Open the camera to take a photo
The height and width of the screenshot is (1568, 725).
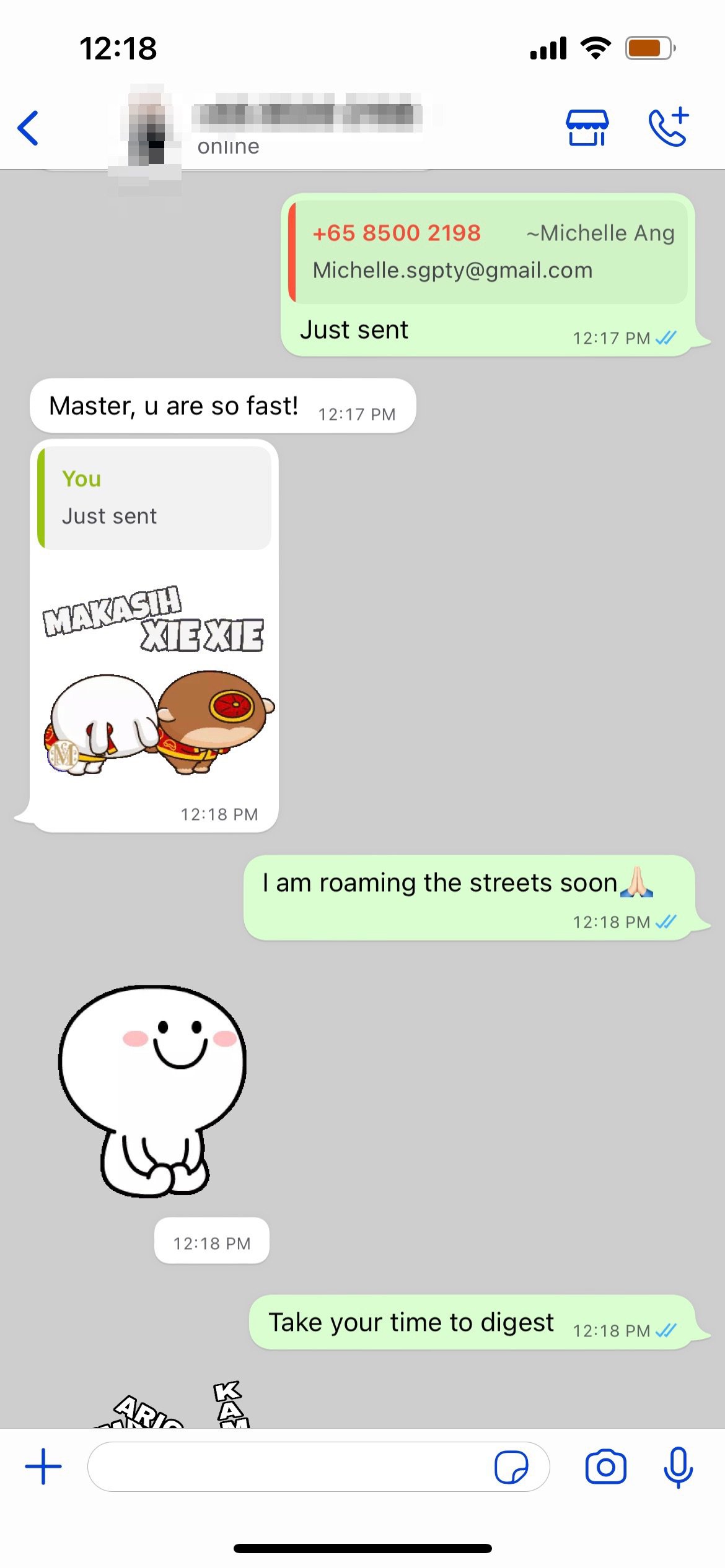605,1466
